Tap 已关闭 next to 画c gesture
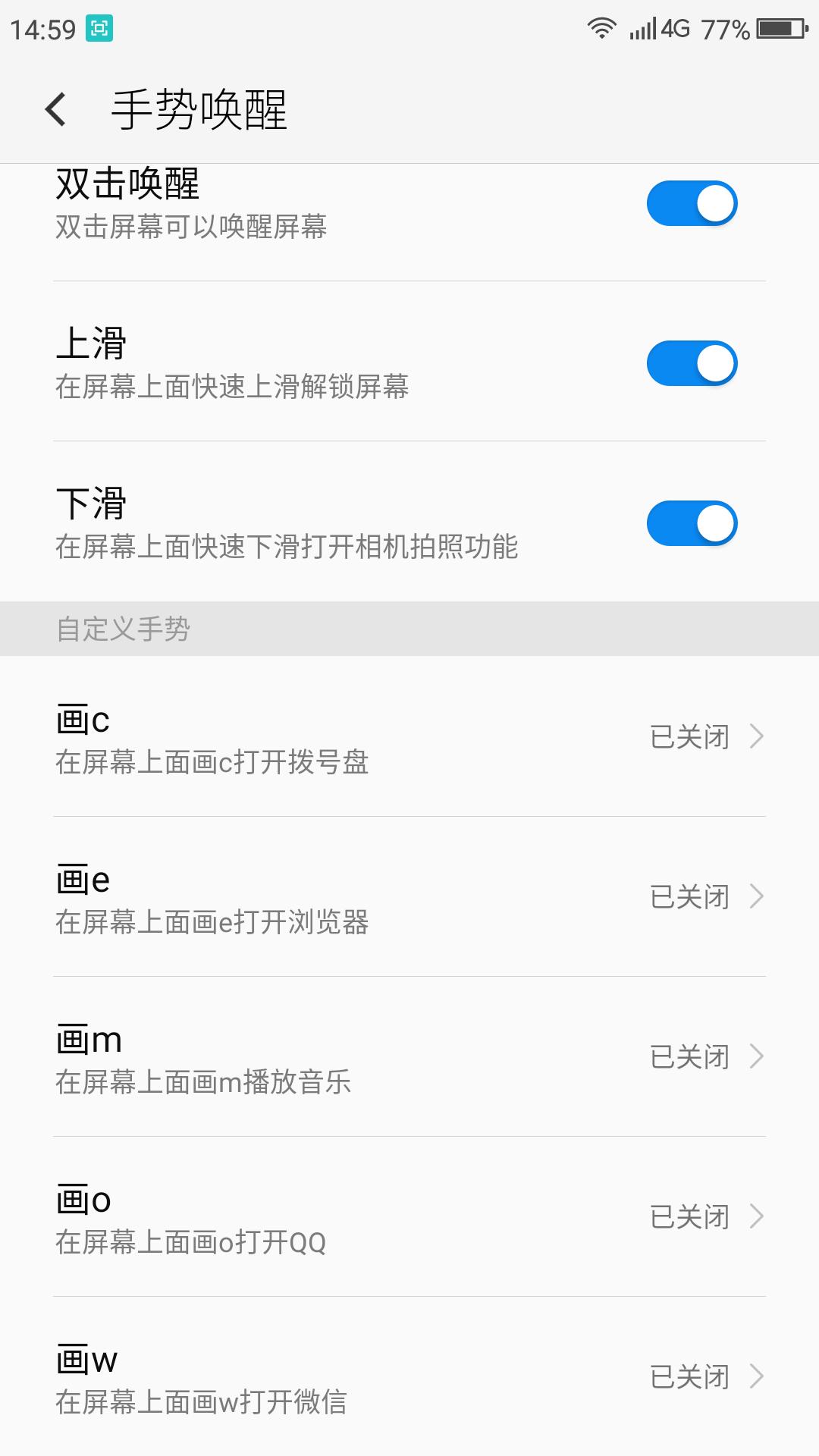This screenshot has width=819, height=1456. (690, 737)
